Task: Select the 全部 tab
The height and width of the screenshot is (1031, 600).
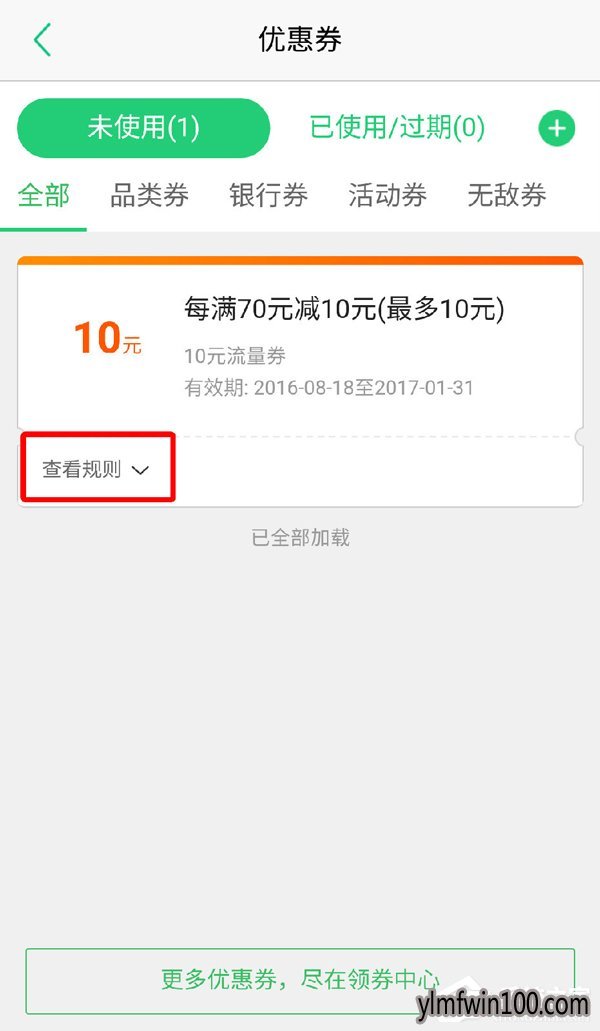Action: [44, 195]
